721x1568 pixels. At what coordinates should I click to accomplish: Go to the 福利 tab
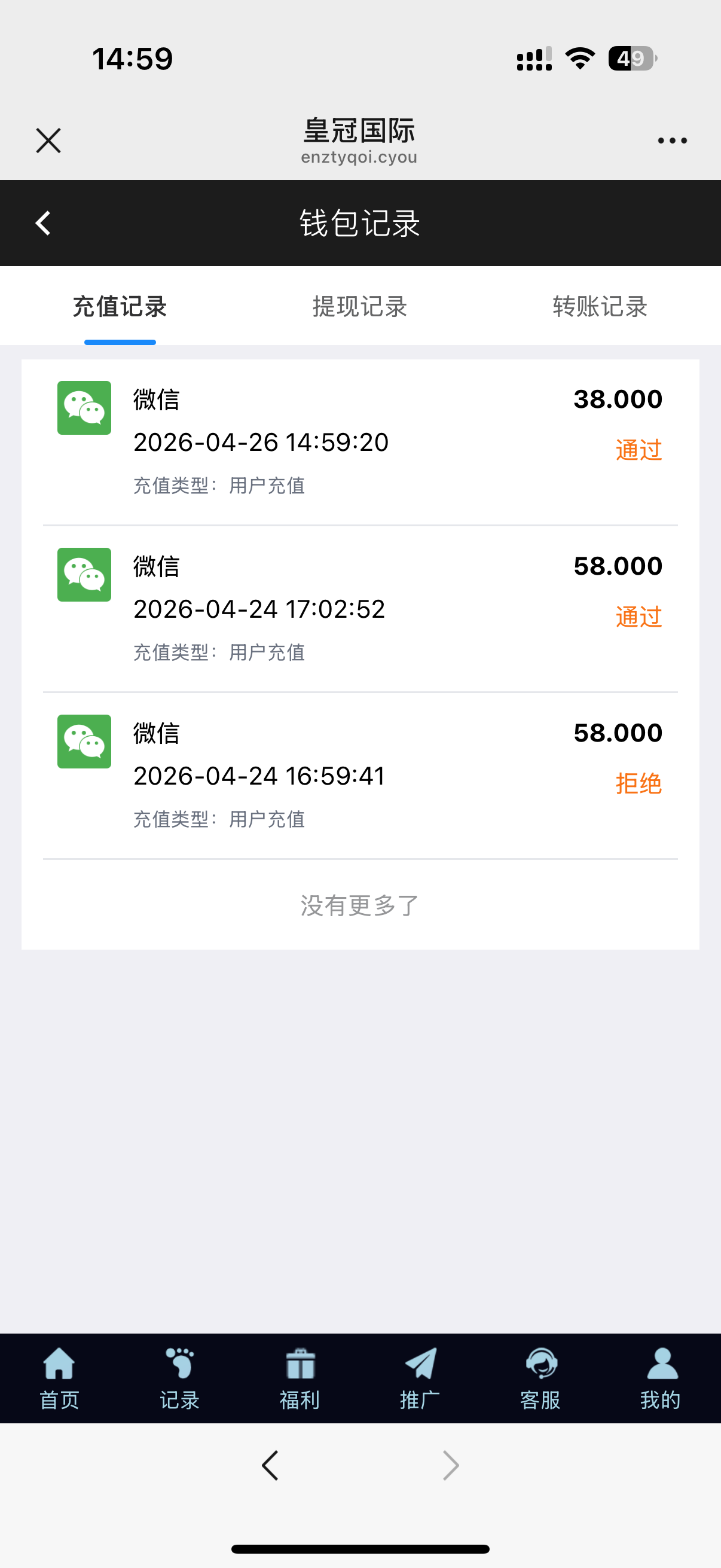pos(300,1378)
